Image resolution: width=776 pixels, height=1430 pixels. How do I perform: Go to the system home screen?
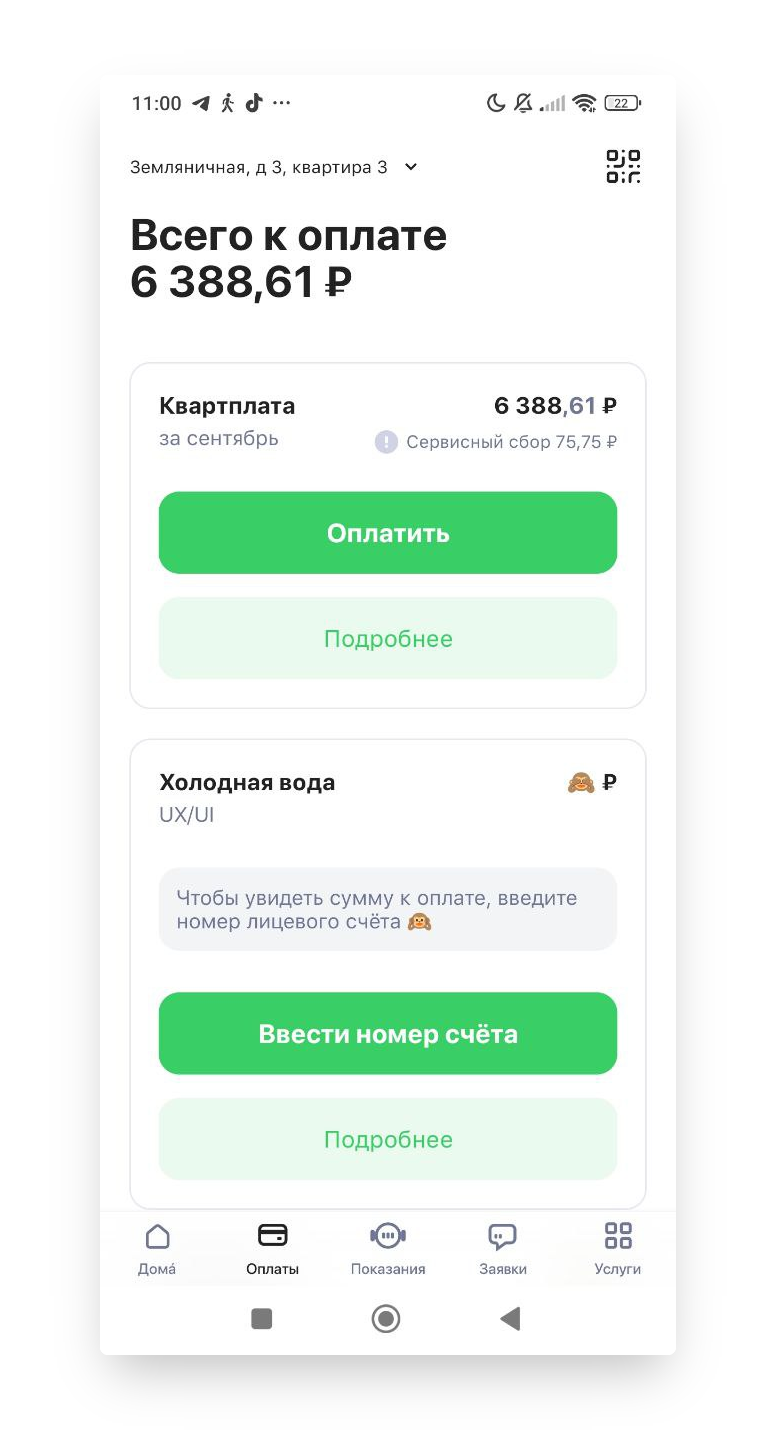(x=386, y=1319)
